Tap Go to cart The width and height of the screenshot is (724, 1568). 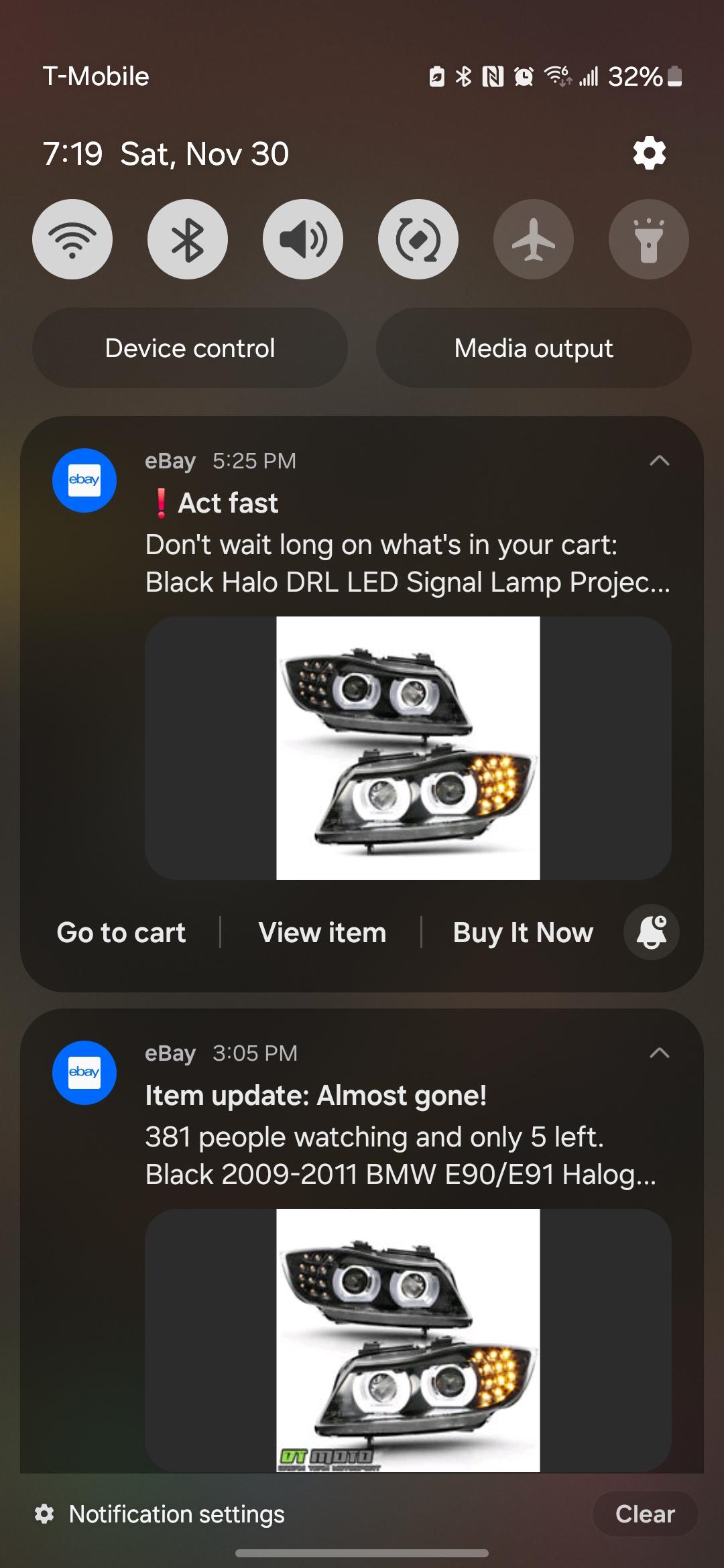pos(121,933)
